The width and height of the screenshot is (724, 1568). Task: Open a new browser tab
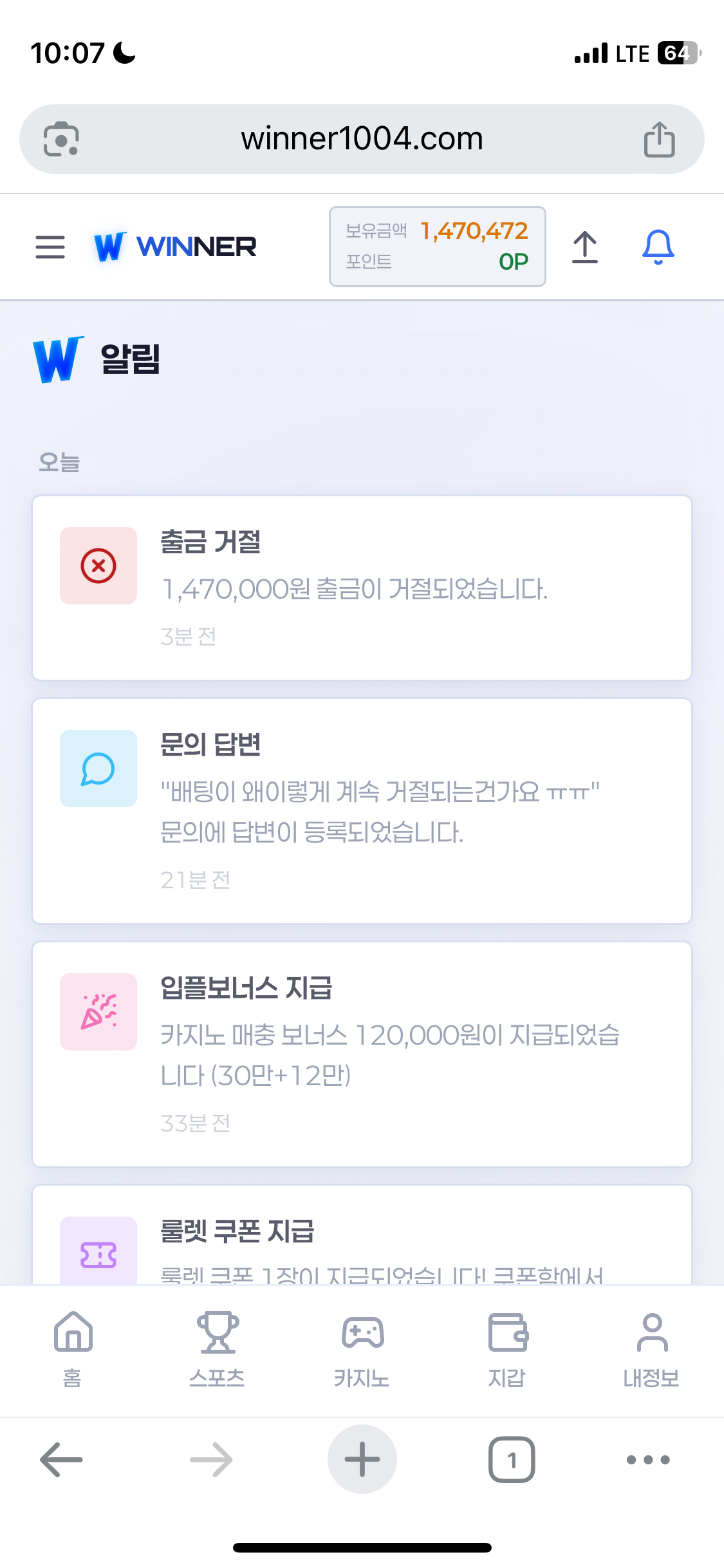[362, 1459]
